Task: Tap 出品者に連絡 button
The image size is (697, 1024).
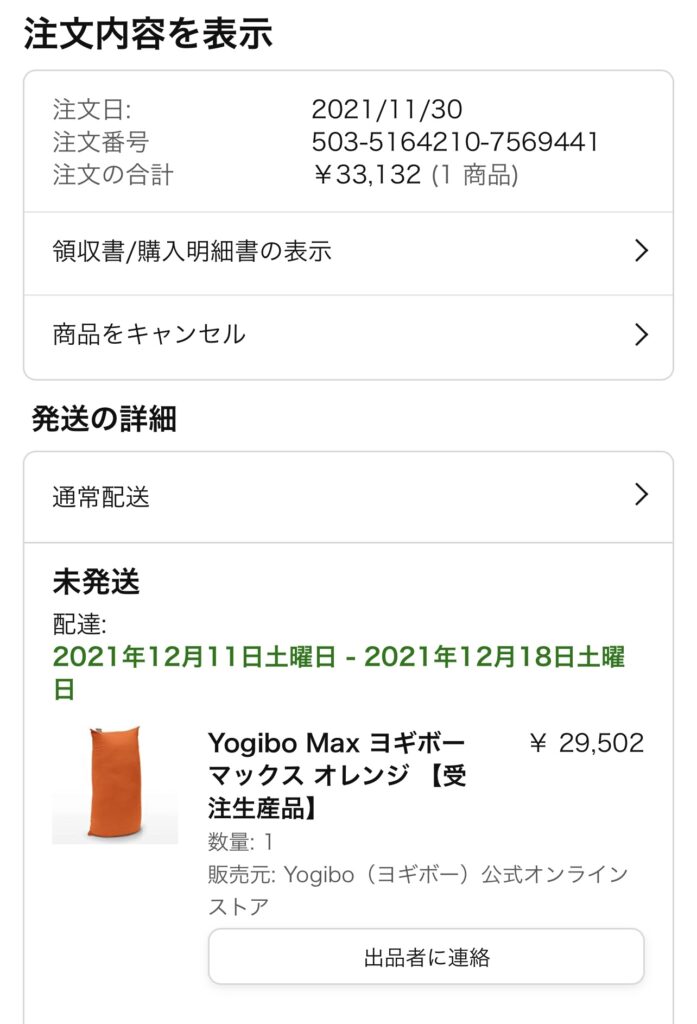Action: [x=426, y=957]
